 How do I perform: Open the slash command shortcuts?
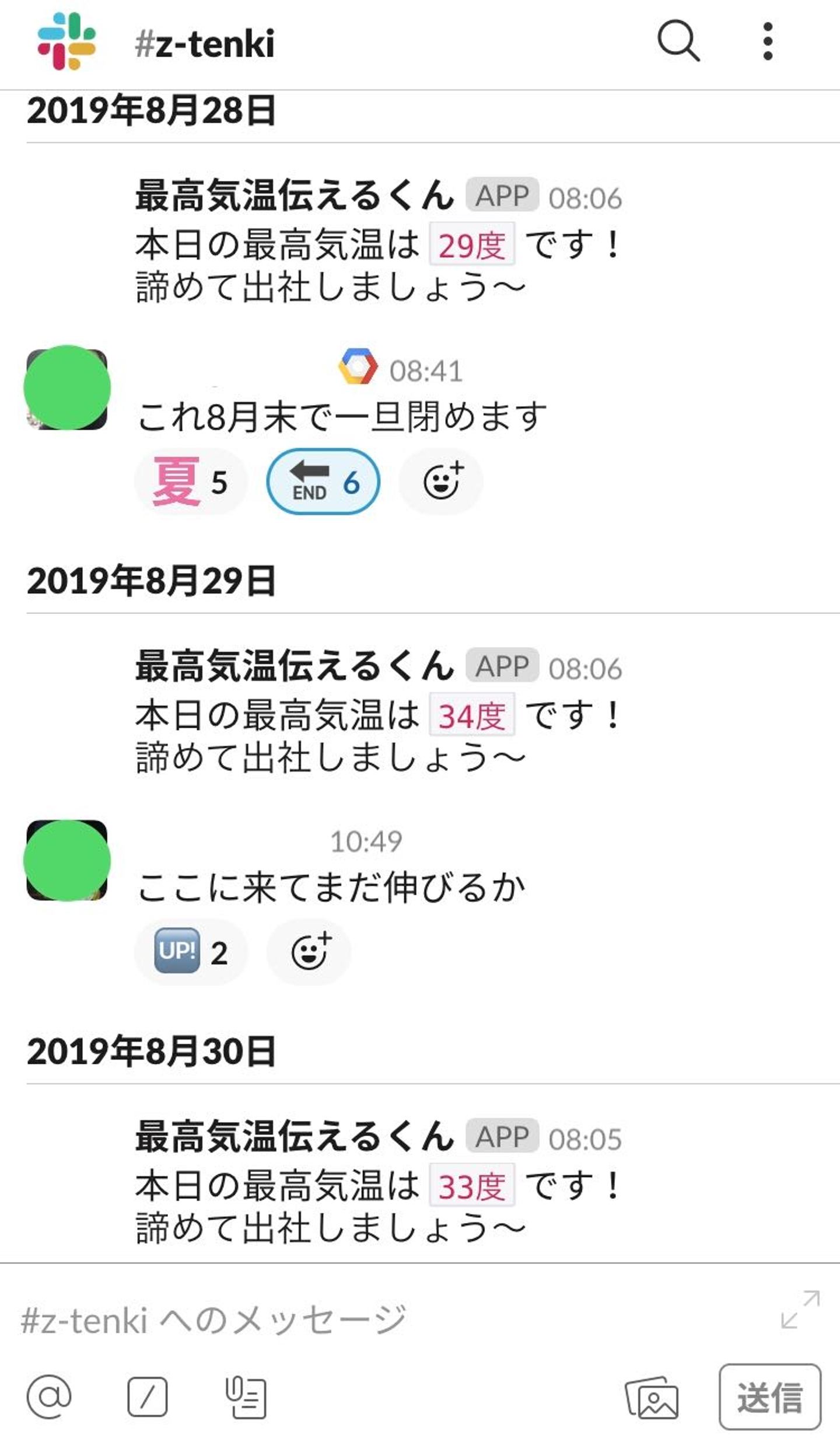tap(147, 1397)
